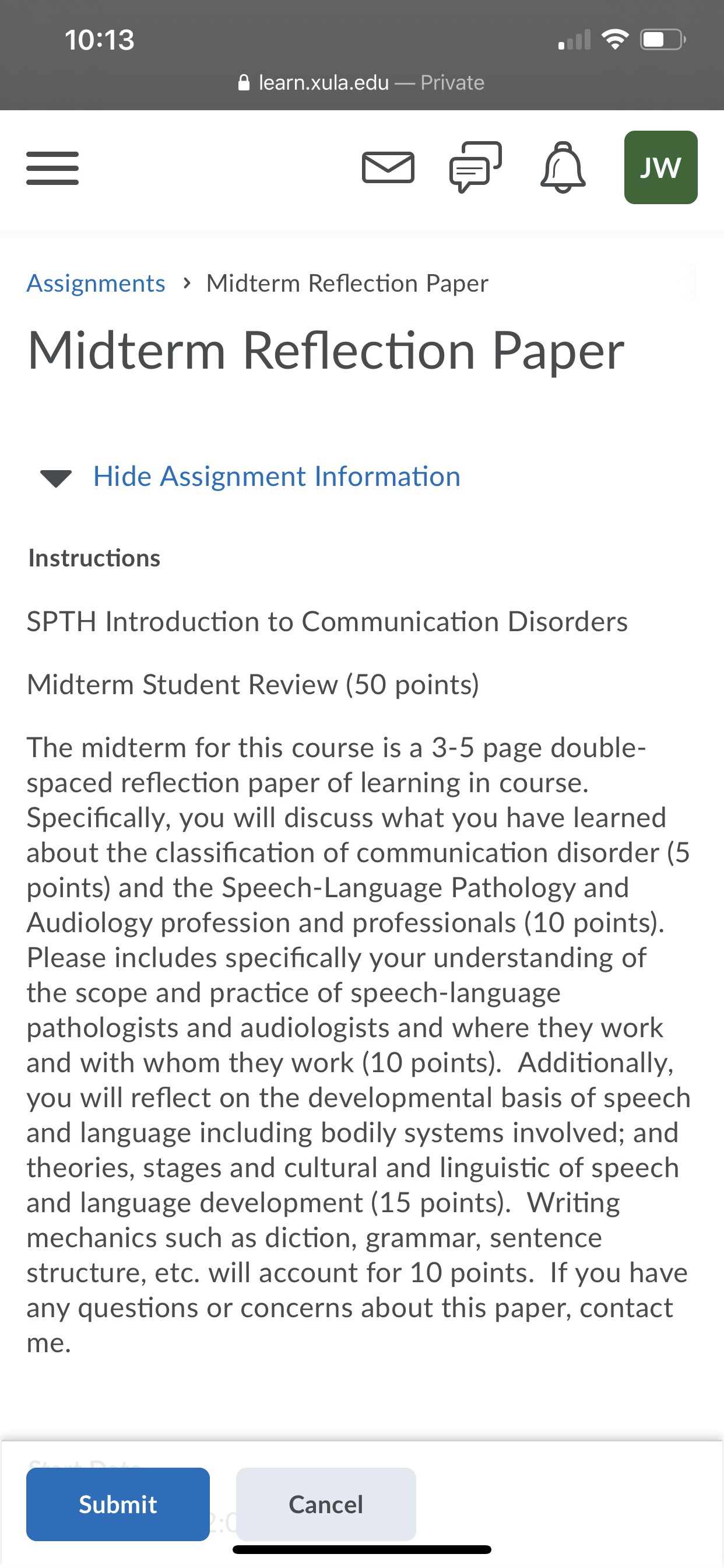724x1568 pixels.
Task: Collapse with Hide Assignment Information
Action: [x=277, y=477]
